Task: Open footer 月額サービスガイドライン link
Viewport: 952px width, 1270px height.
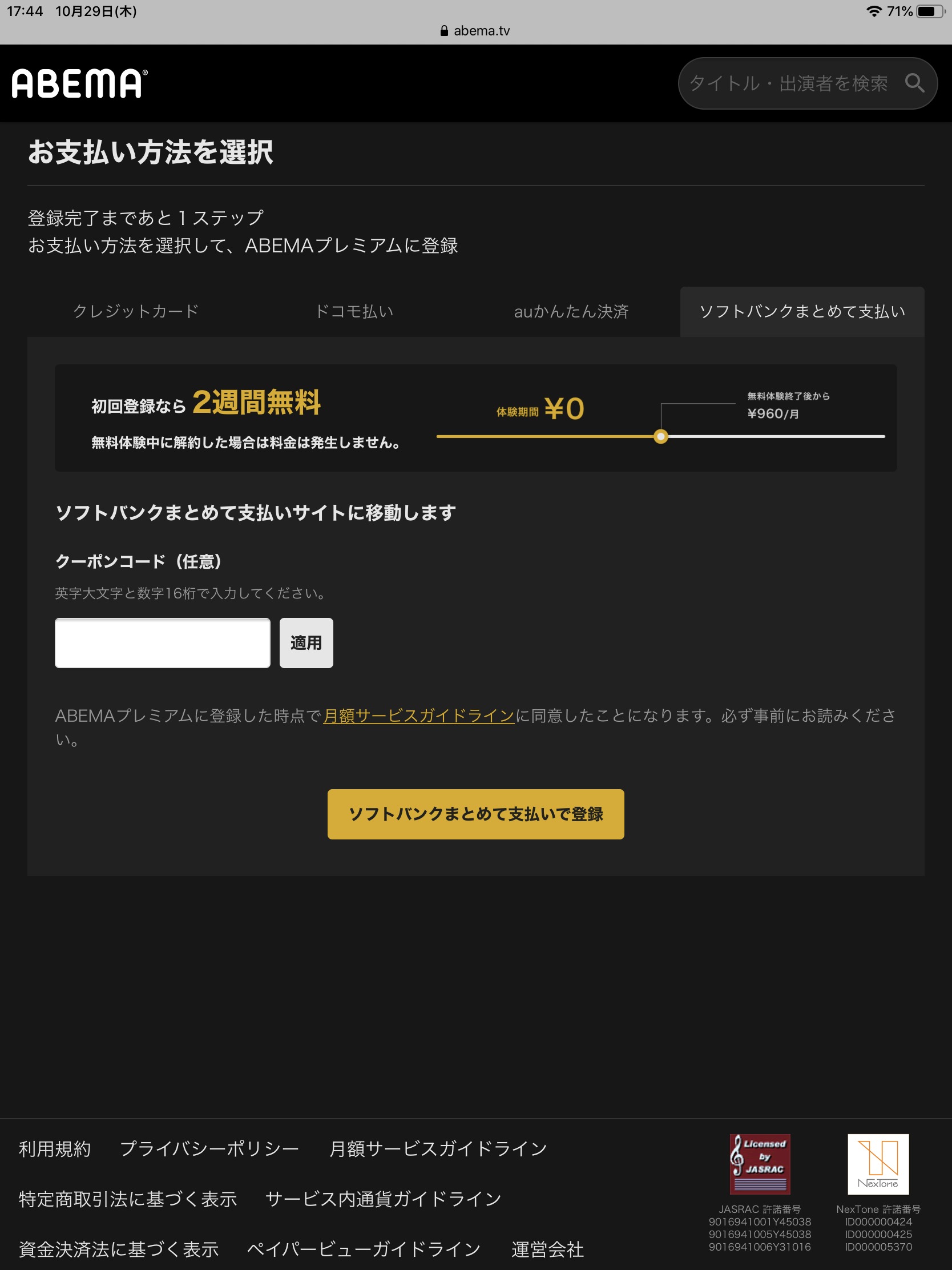Action: coord(438,1148)
